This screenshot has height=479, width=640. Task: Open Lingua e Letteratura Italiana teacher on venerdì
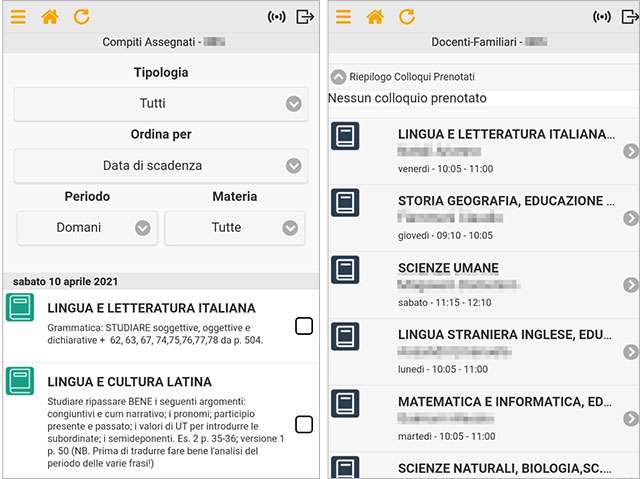[x=484, y=151]
